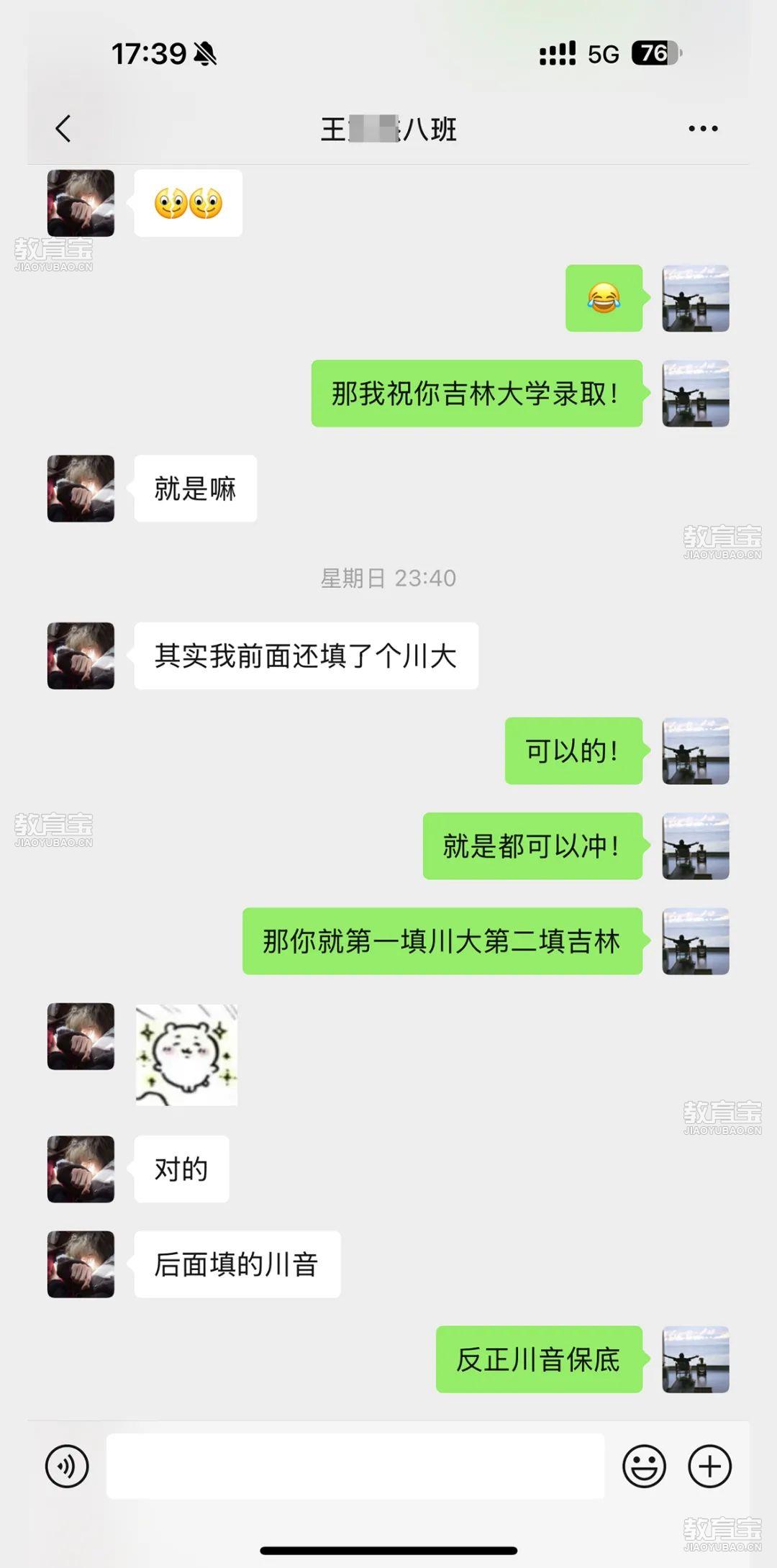Open the emoji sticker panel
The image size is (777, 1568).
point(644,1466)
